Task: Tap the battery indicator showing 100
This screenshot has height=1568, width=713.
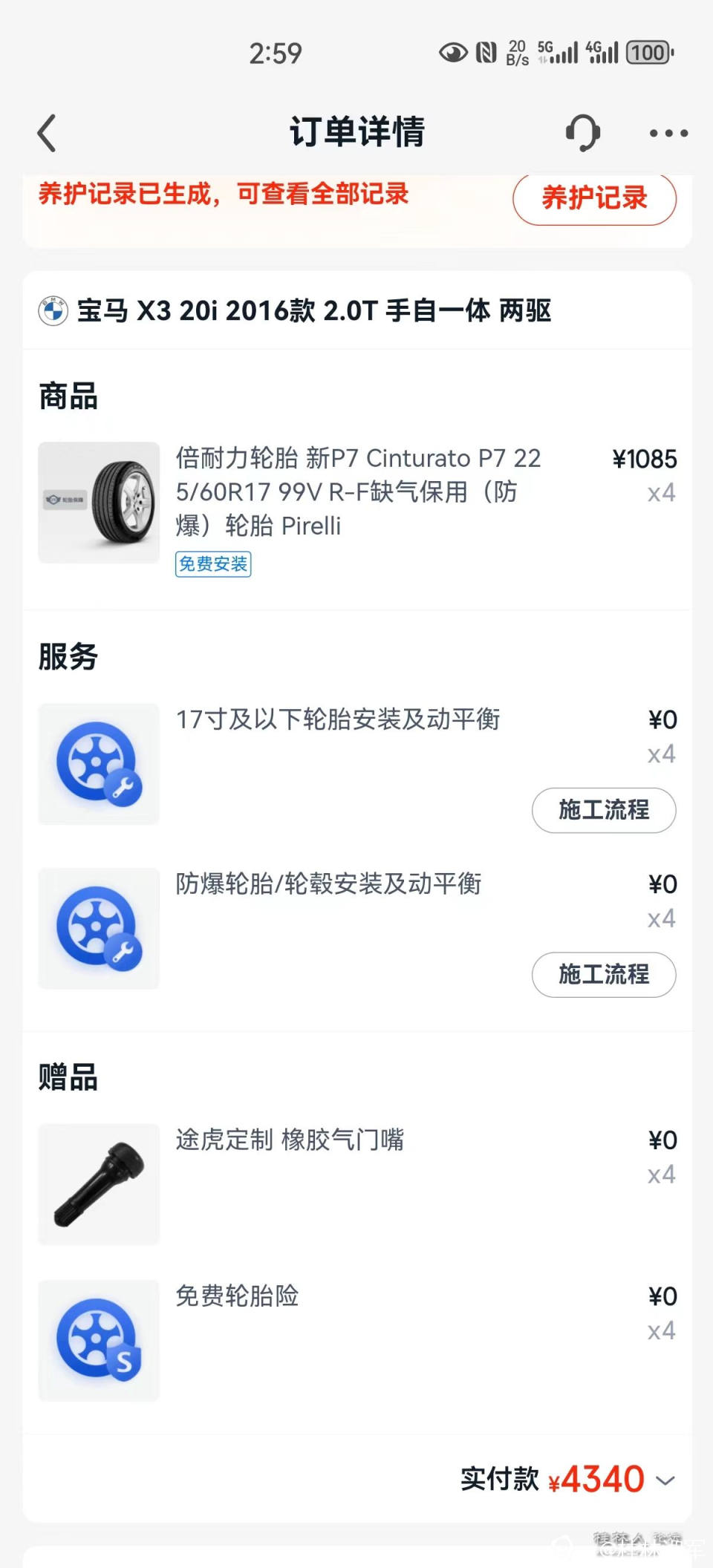Action: pos(648,53)
